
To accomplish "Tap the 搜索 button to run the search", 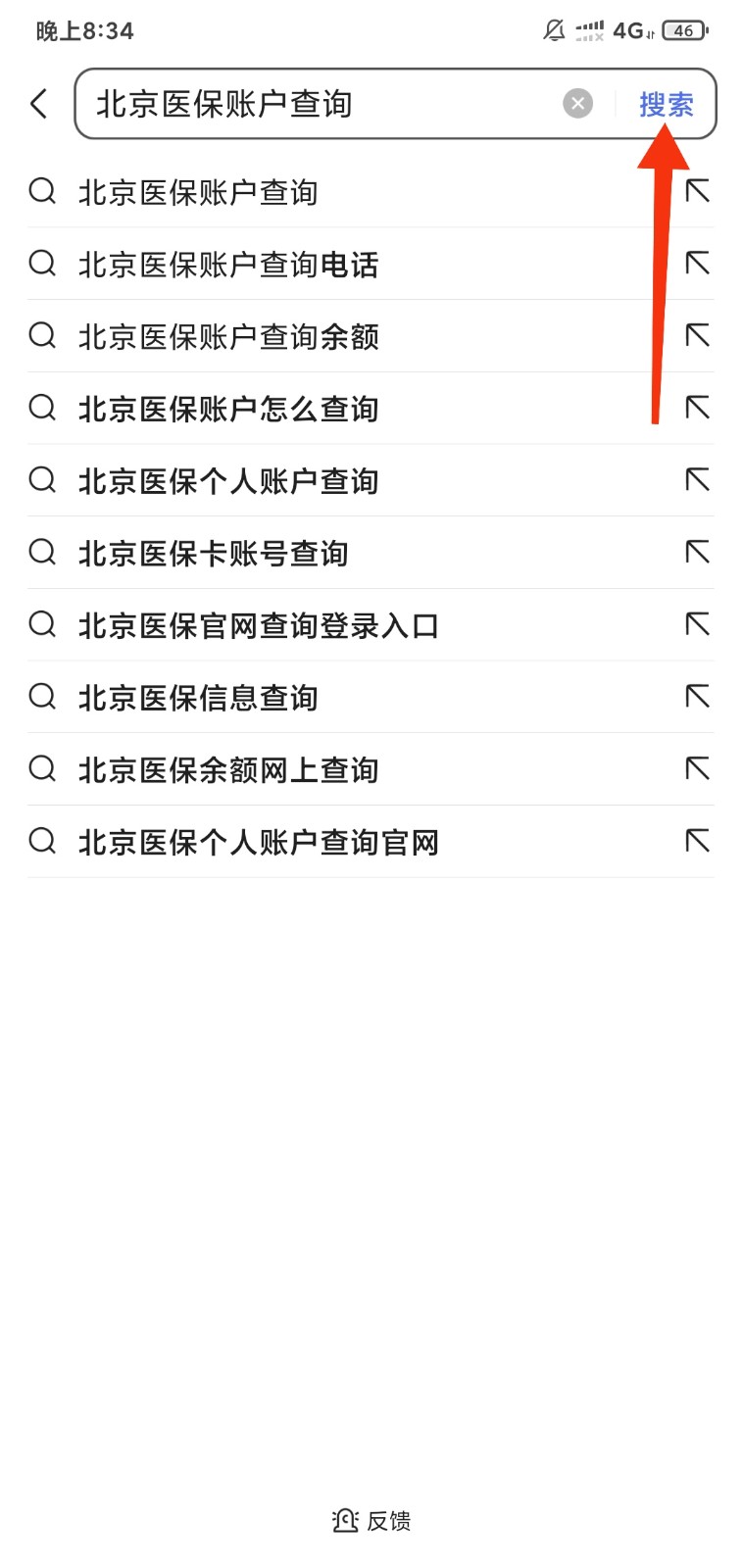I will point(668,104).
